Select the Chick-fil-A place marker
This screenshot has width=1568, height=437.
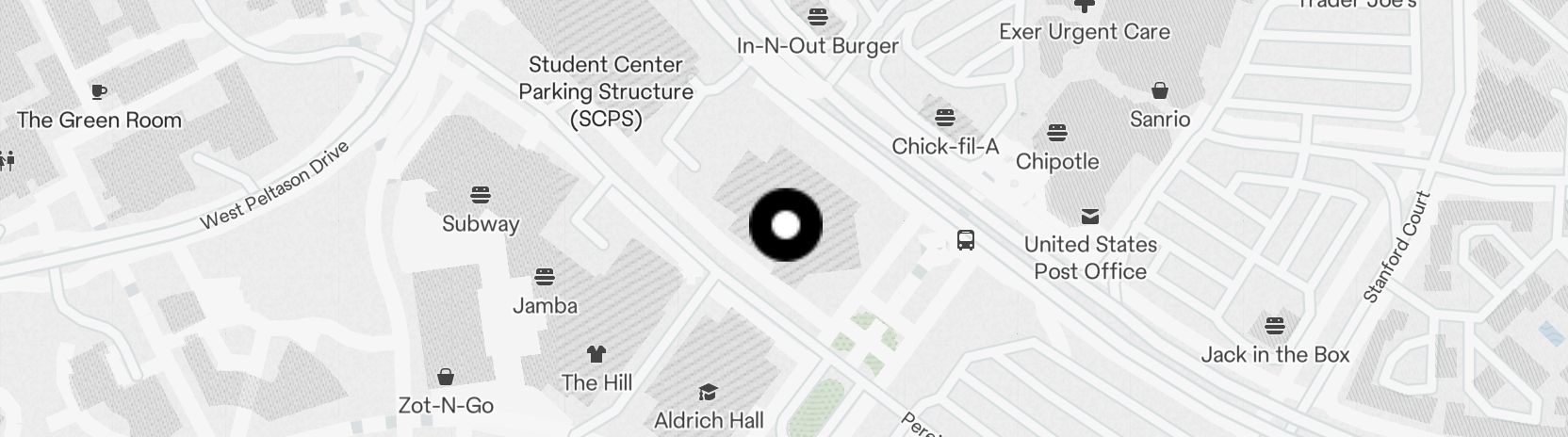(x=944, y=118)
